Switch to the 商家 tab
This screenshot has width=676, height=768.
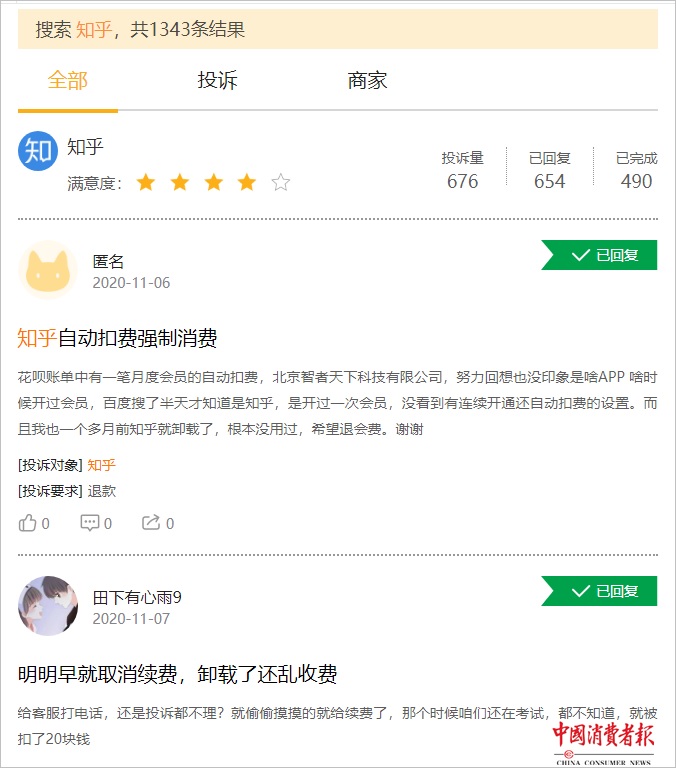coord(367,81)
